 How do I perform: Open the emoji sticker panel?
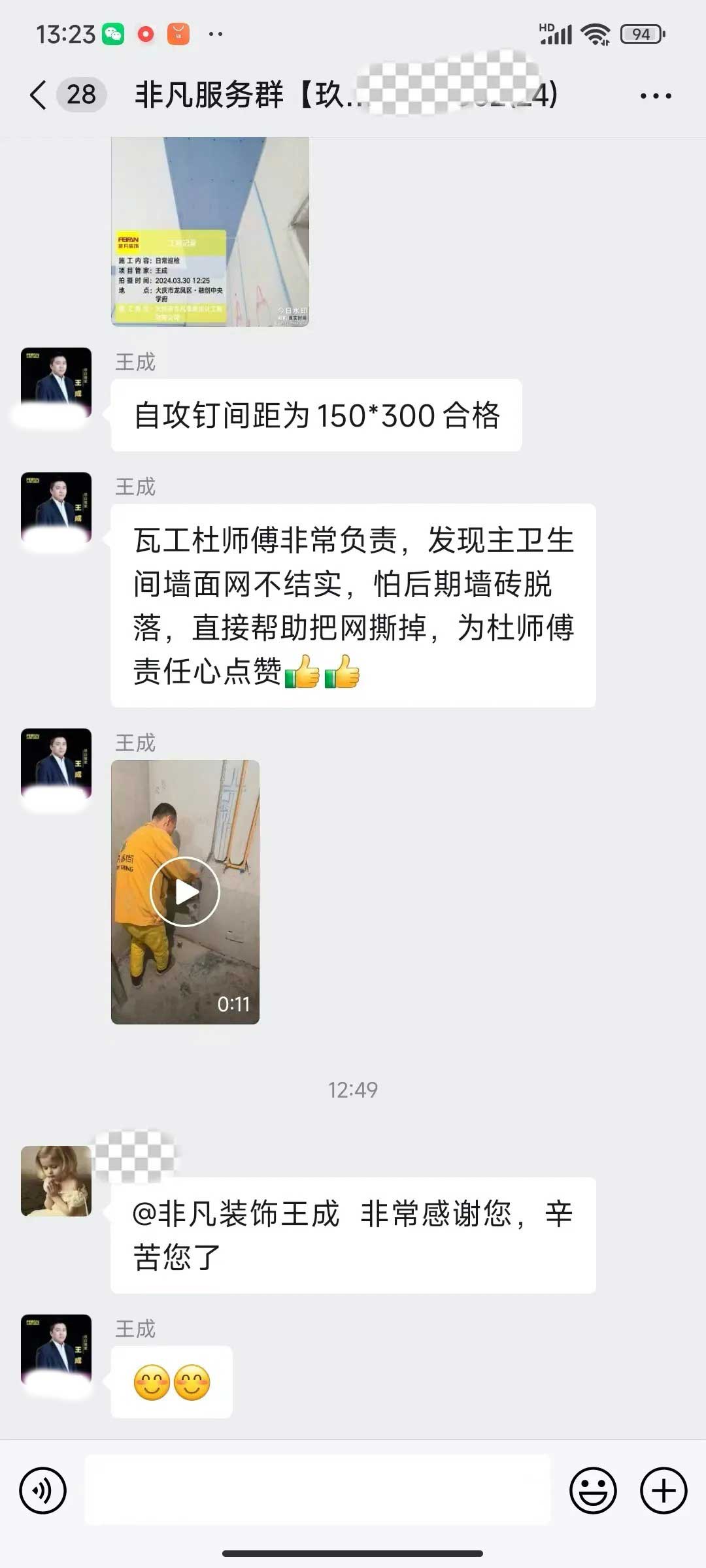(x=593, y=1491)
